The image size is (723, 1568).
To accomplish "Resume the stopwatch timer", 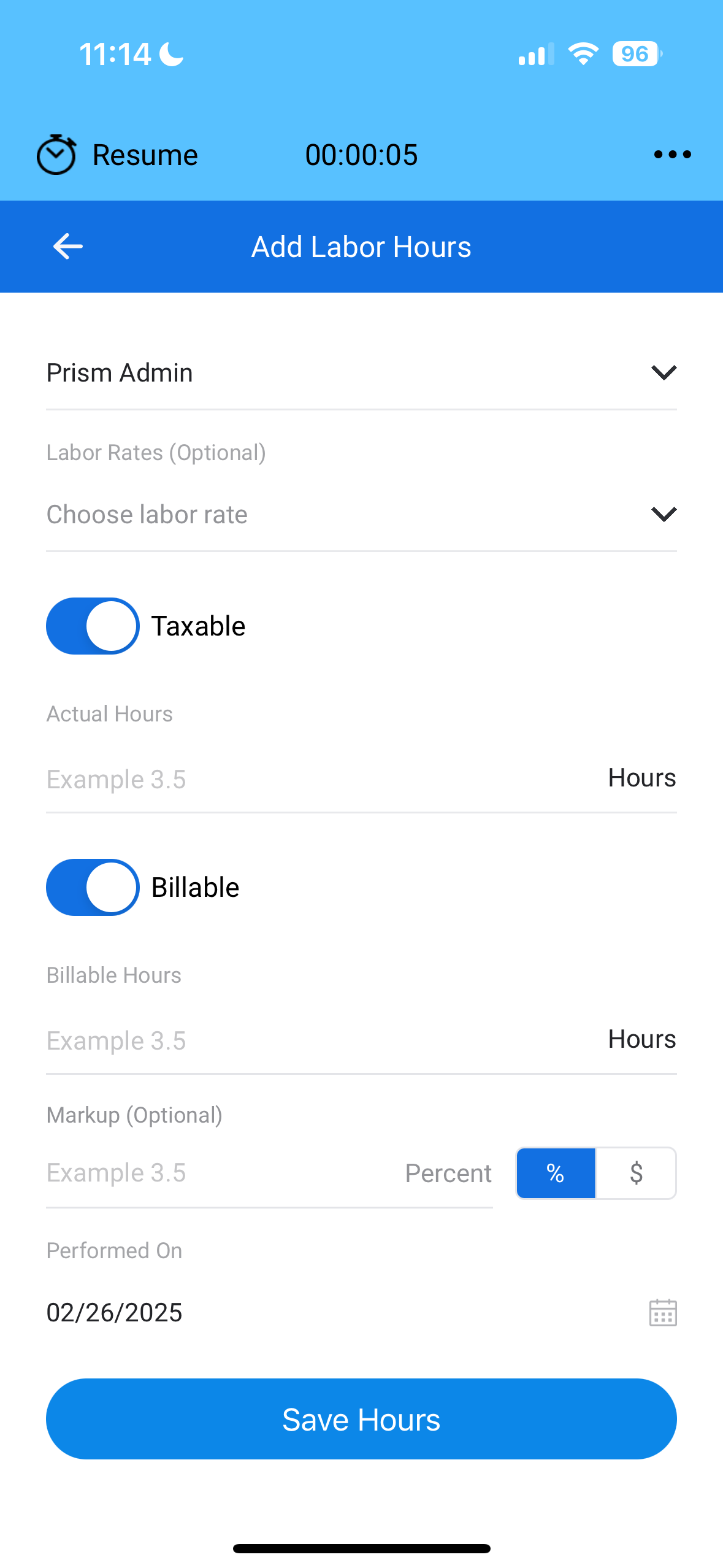I will pyautogui.click(x=118, y=155).
